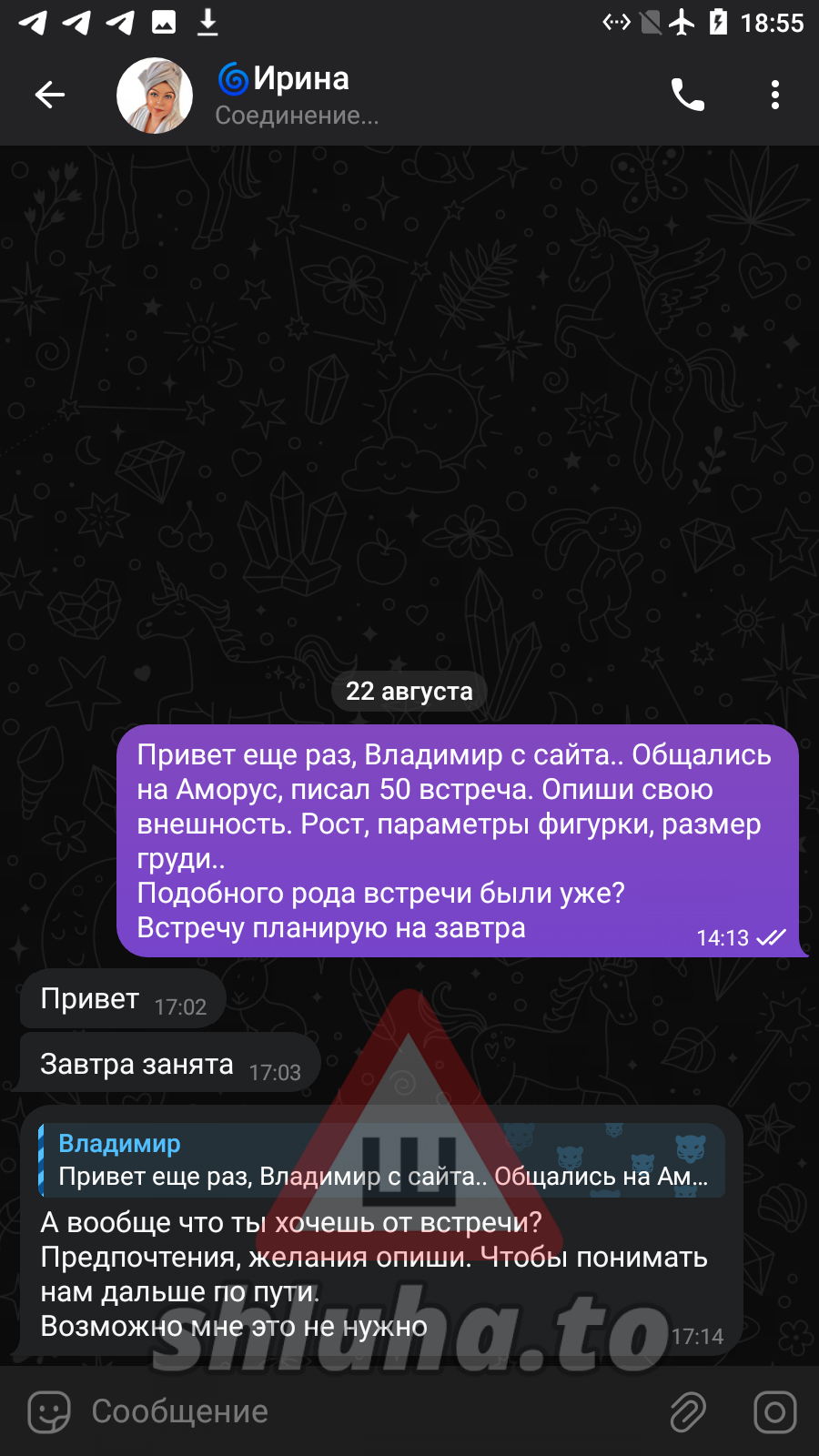This screenshot has height=1456, width=819.
Task: Record a video message with camera icon
Action: pyautogui.click(x=775, y=1412)
